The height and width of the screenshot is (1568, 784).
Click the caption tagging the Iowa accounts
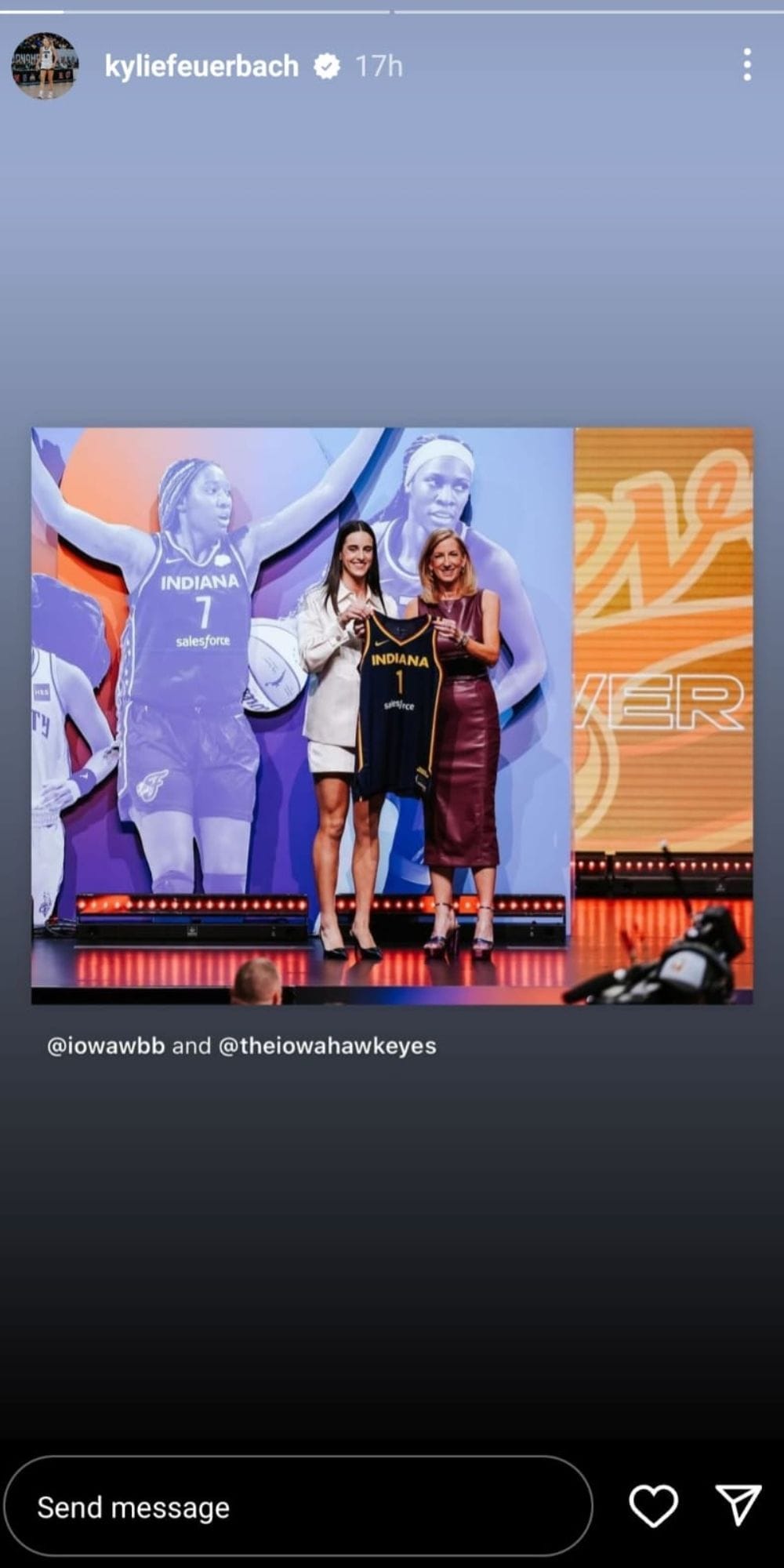(x=243, y=1044)
